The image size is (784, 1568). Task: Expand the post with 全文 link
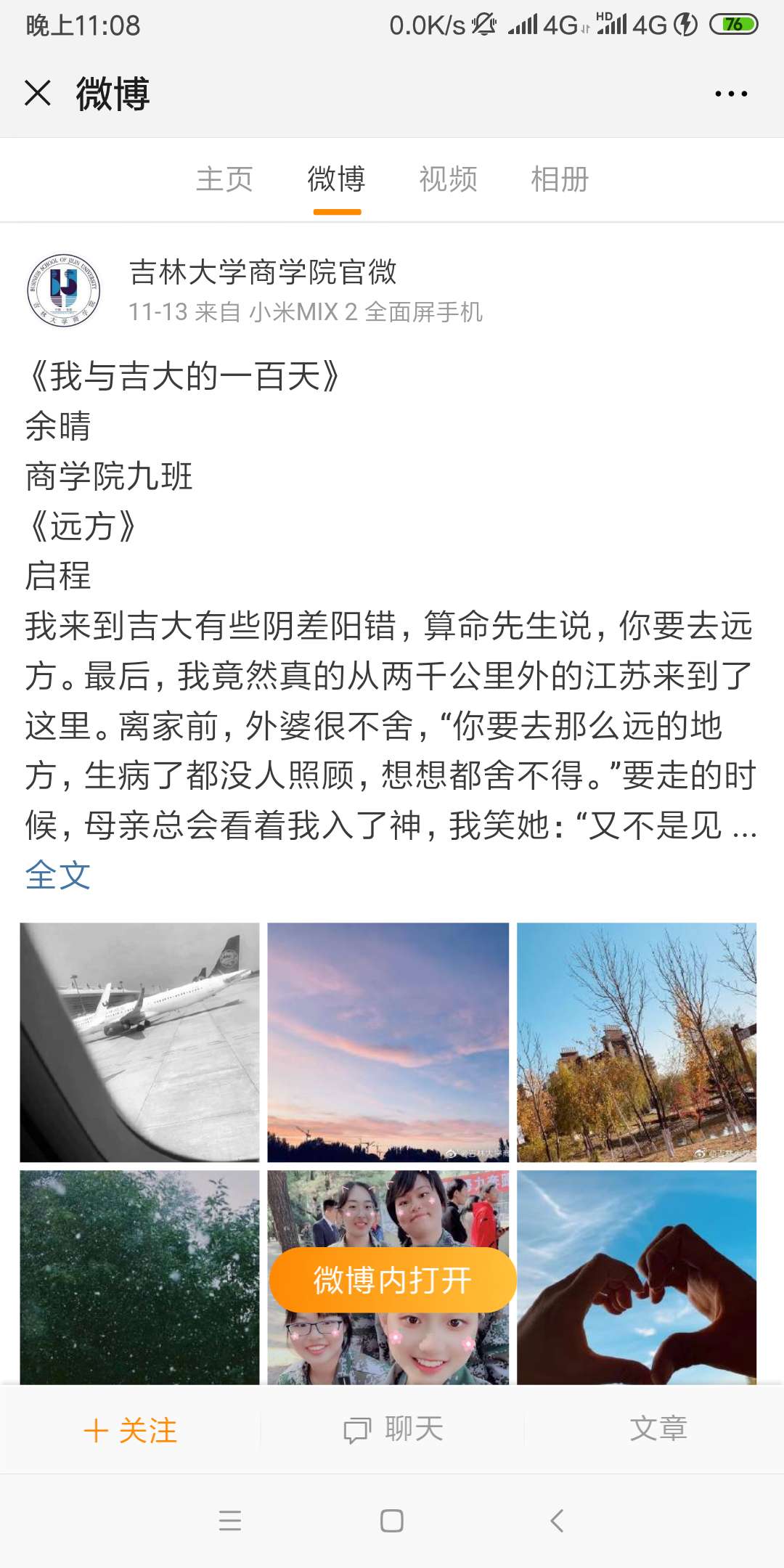pos(58,875)
